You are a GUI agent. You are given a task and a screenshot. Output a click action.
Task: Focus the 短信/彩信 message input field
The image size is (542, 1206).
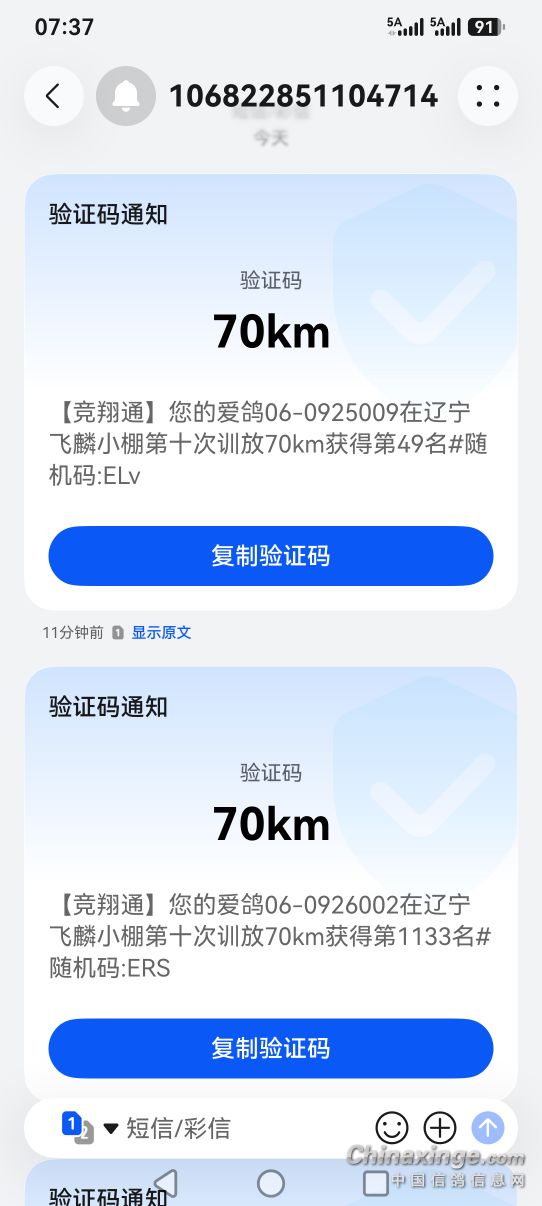click(245, 1129)
